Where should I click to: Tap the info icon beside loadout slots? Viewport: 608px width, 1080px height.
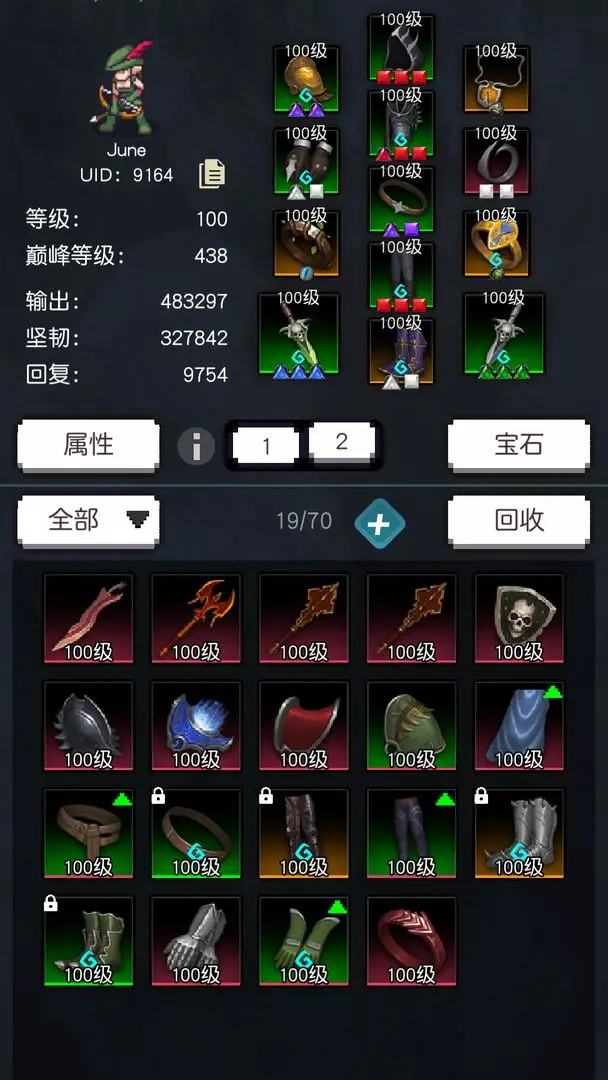pyautogui.click(x=196, y=446)
